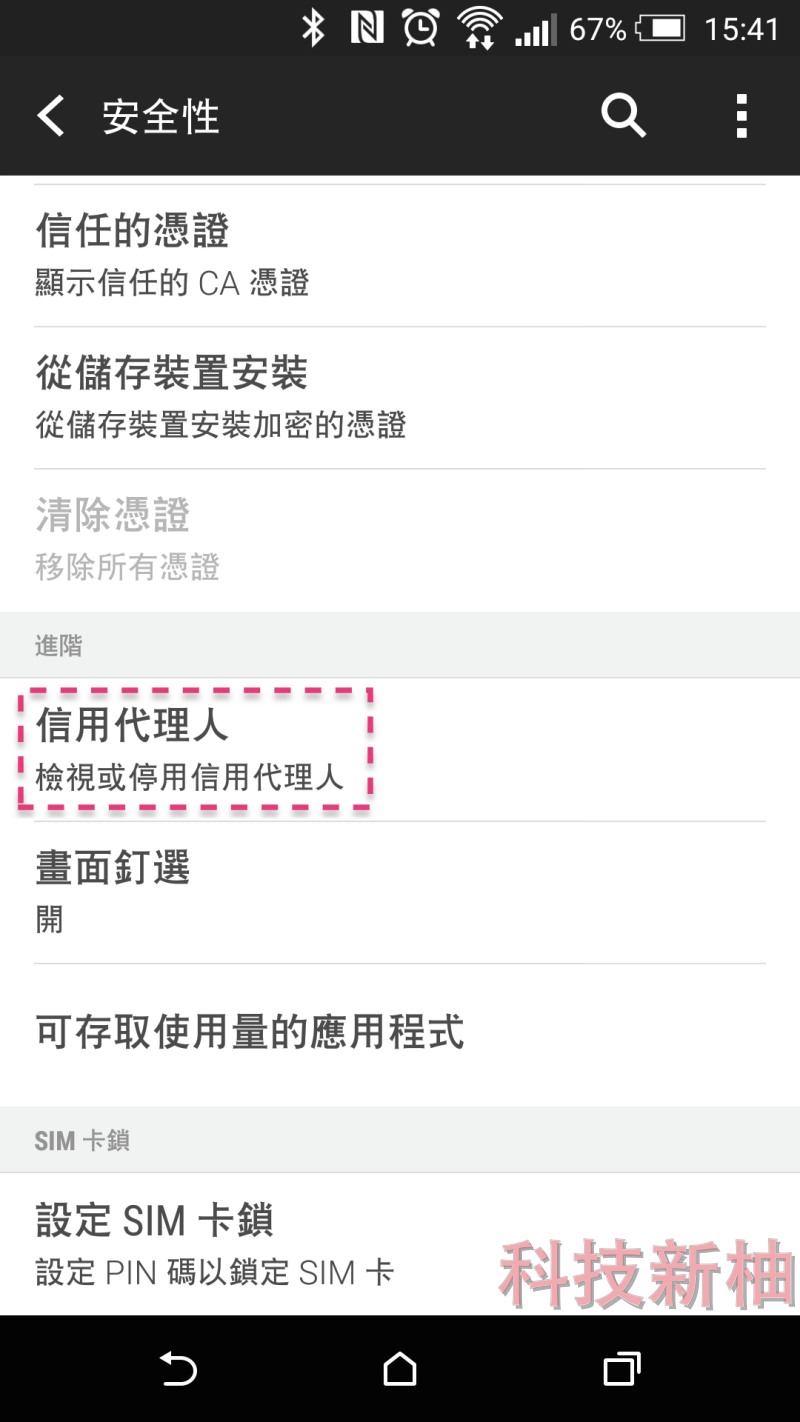Open 設定 SIM 卡鎖
The height and width of the screenshot is (1422, 800).
click(x=400, y=1244)
